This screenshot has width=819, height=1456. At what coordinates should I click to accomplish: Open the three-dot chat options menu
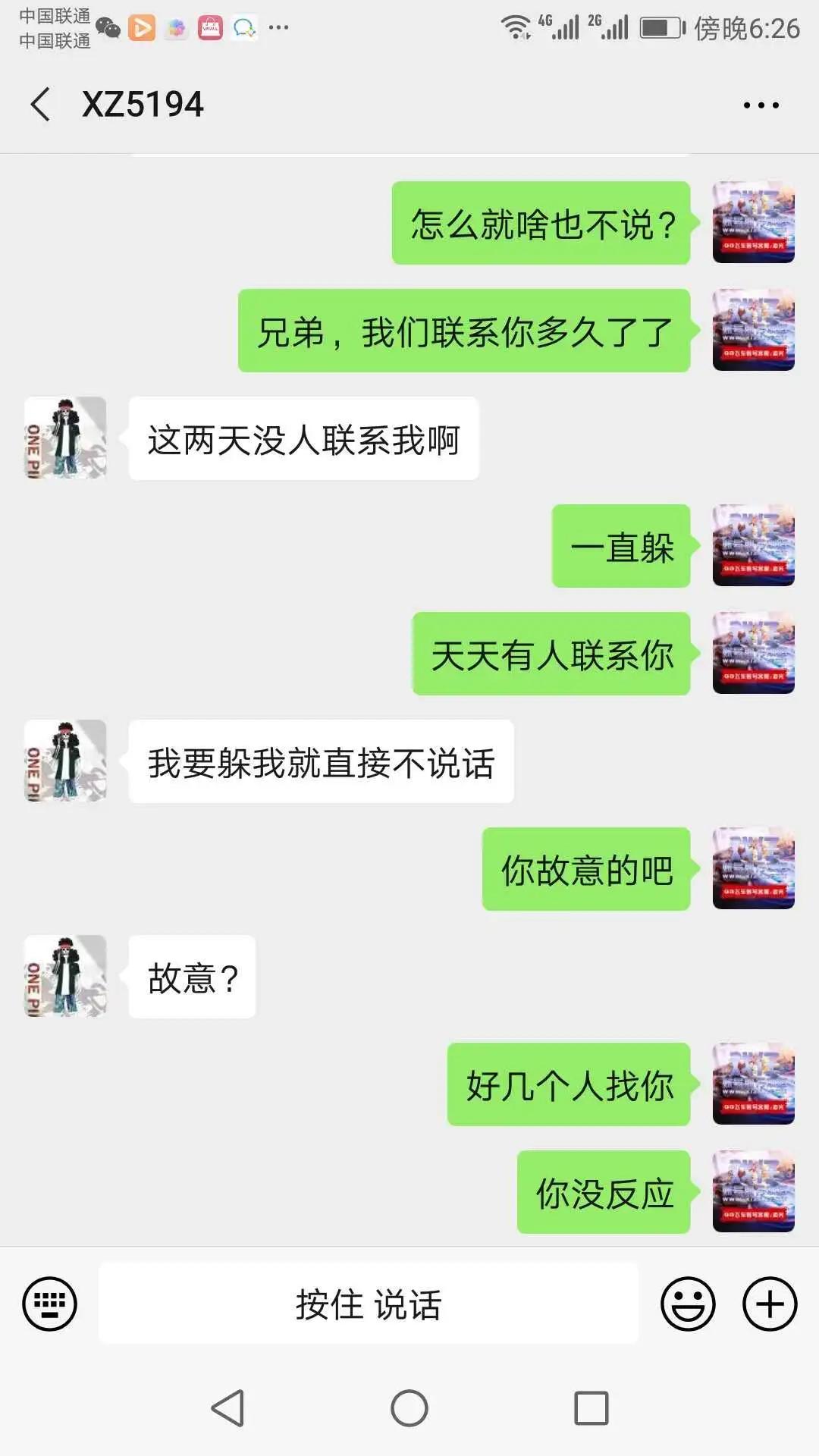click(x=762, y=106)
